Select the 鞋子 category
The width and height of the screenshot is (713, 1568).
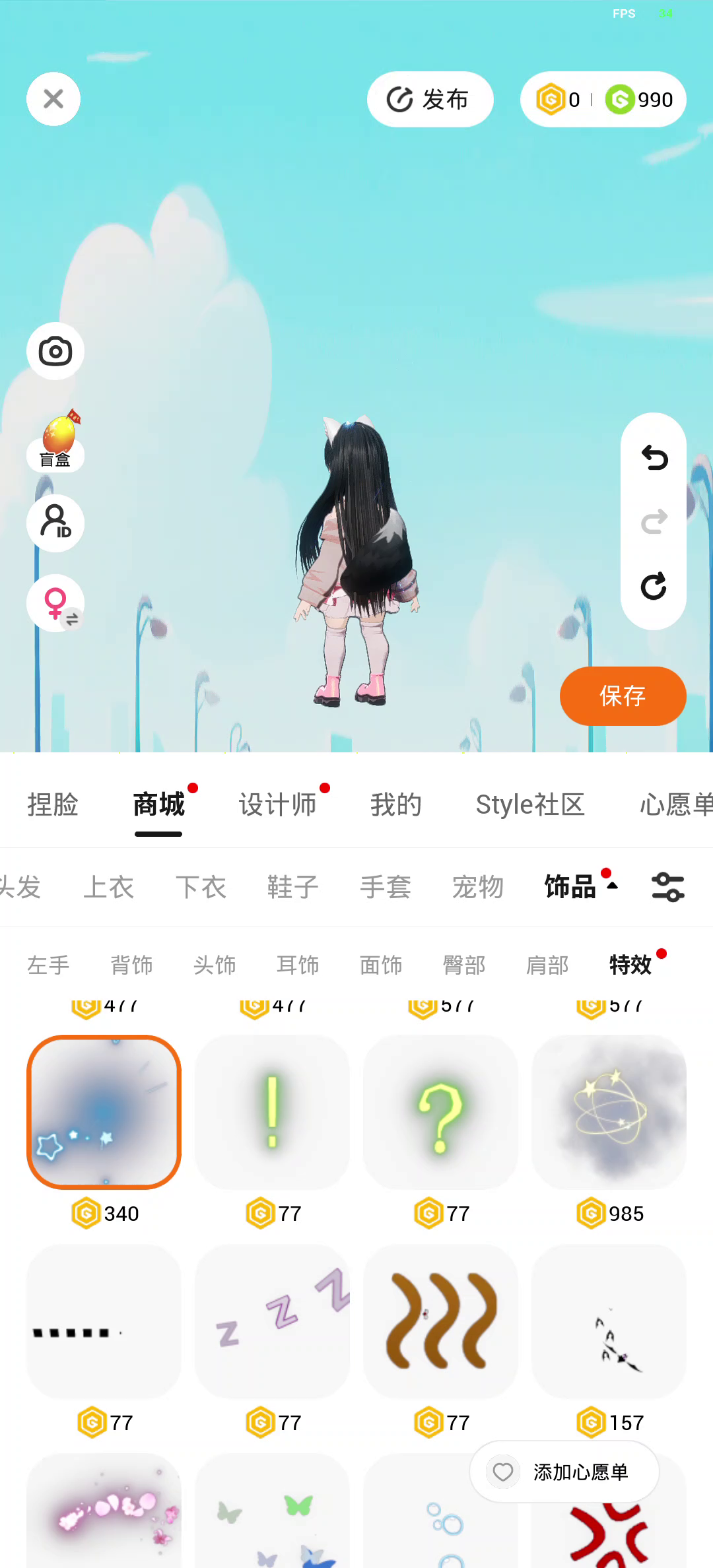tap(293, 887)
